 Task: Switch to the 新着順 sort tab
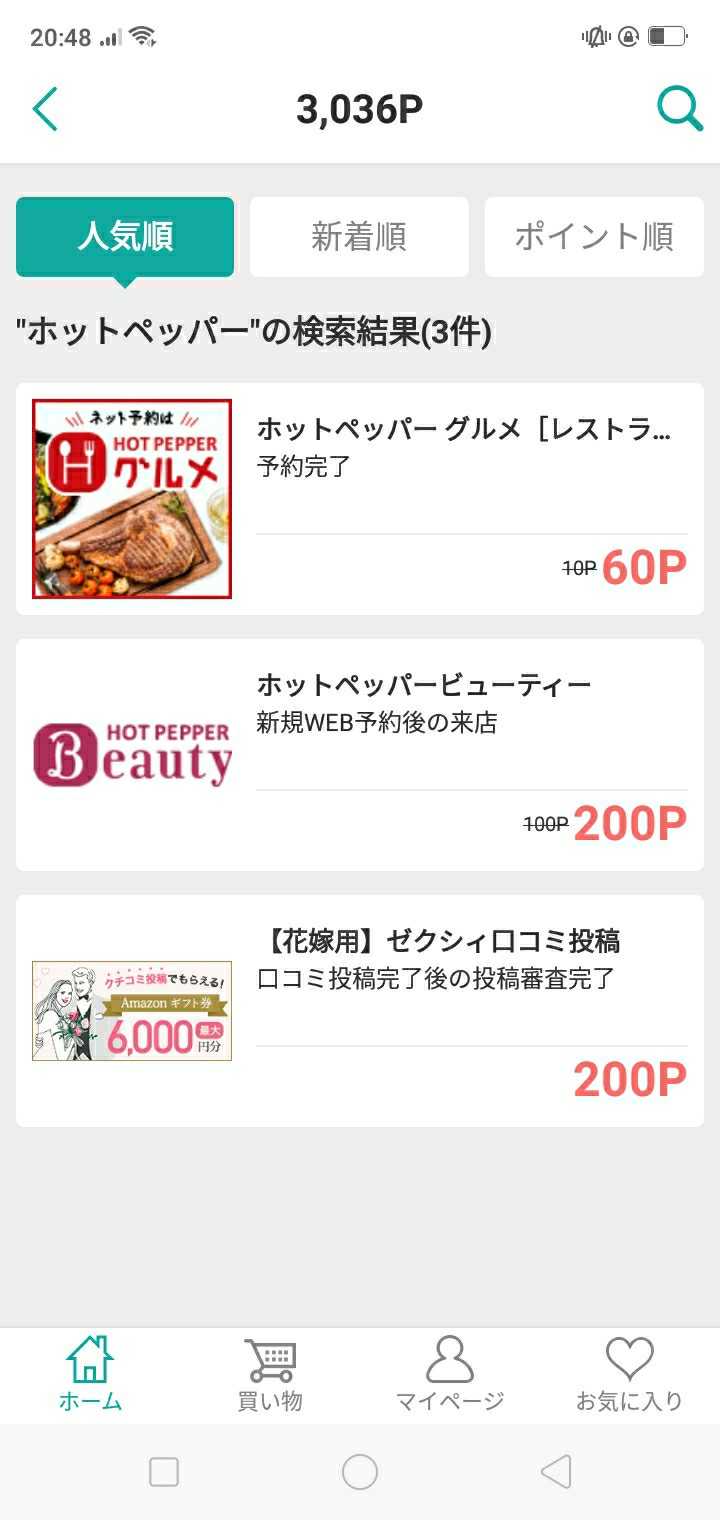point(359,237)
